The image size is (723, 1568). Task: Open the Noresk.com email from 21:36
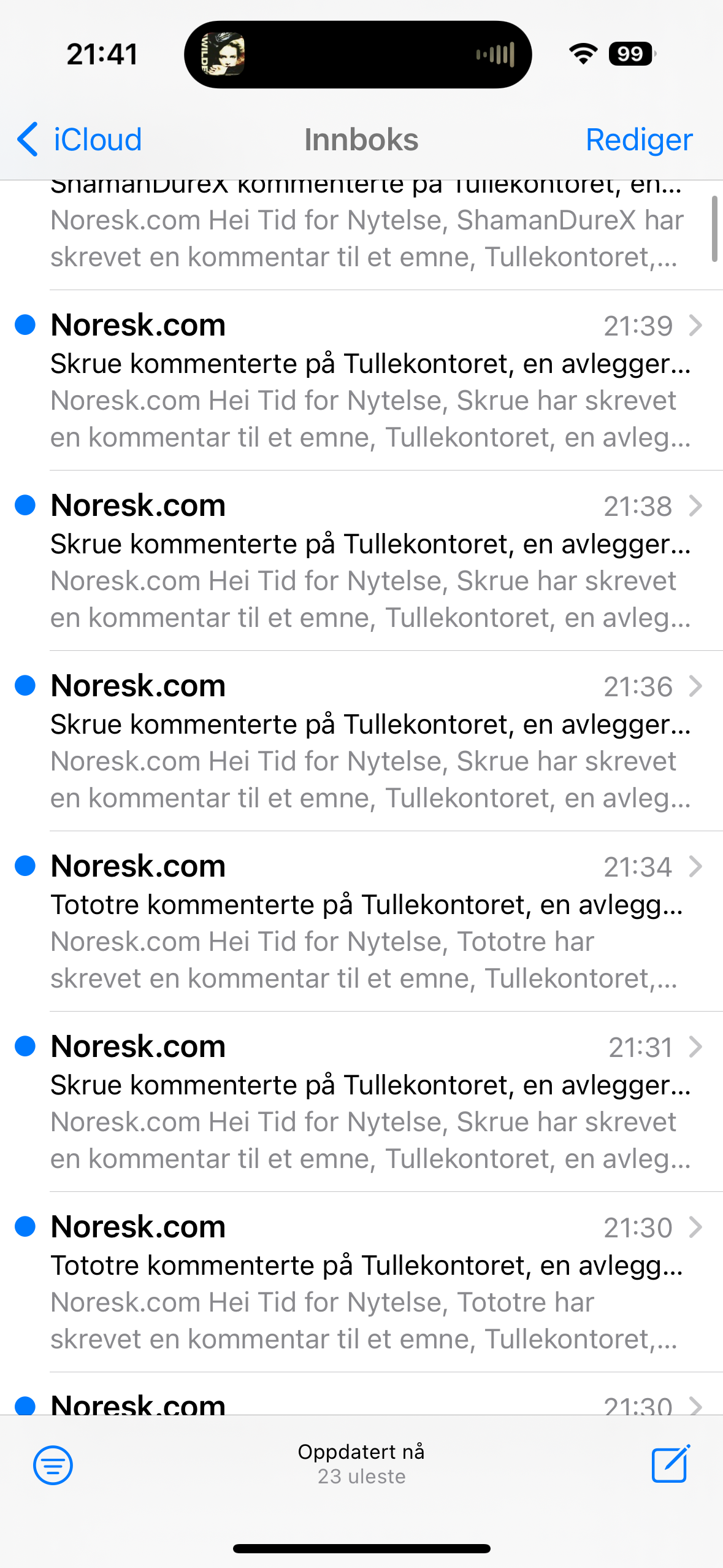tap(361, 741)
